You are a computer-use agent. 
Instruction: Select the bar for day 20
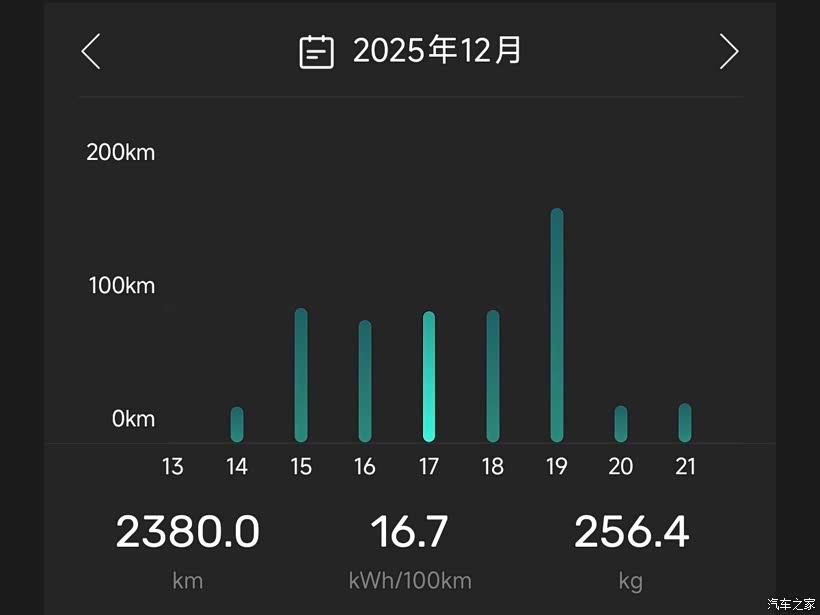coord(621,424)
